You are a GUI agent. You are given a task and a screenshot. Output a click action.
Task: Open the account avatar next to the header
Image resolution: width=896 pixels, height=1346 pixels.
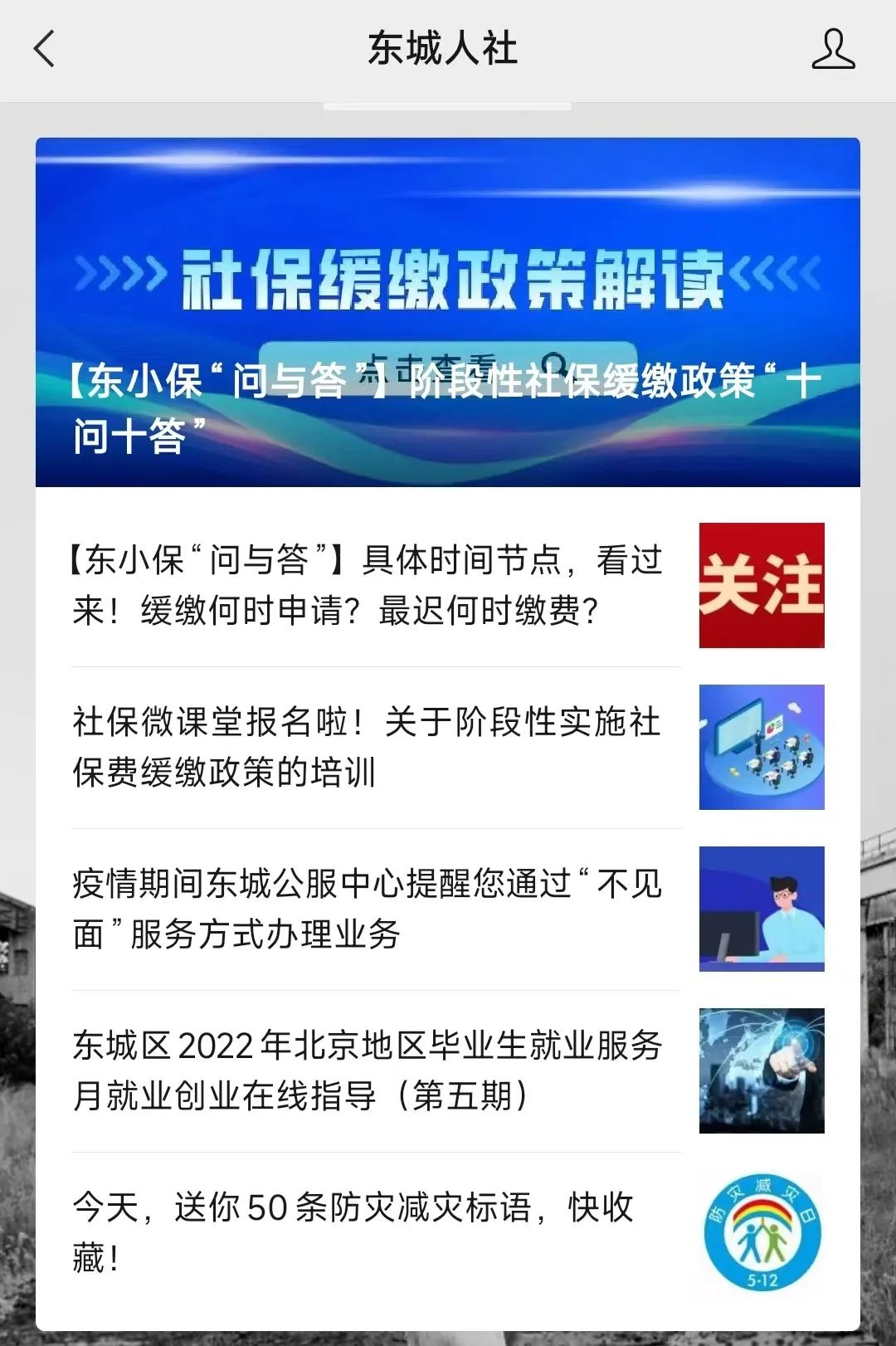pyautogui.click(x=834, y=50)
